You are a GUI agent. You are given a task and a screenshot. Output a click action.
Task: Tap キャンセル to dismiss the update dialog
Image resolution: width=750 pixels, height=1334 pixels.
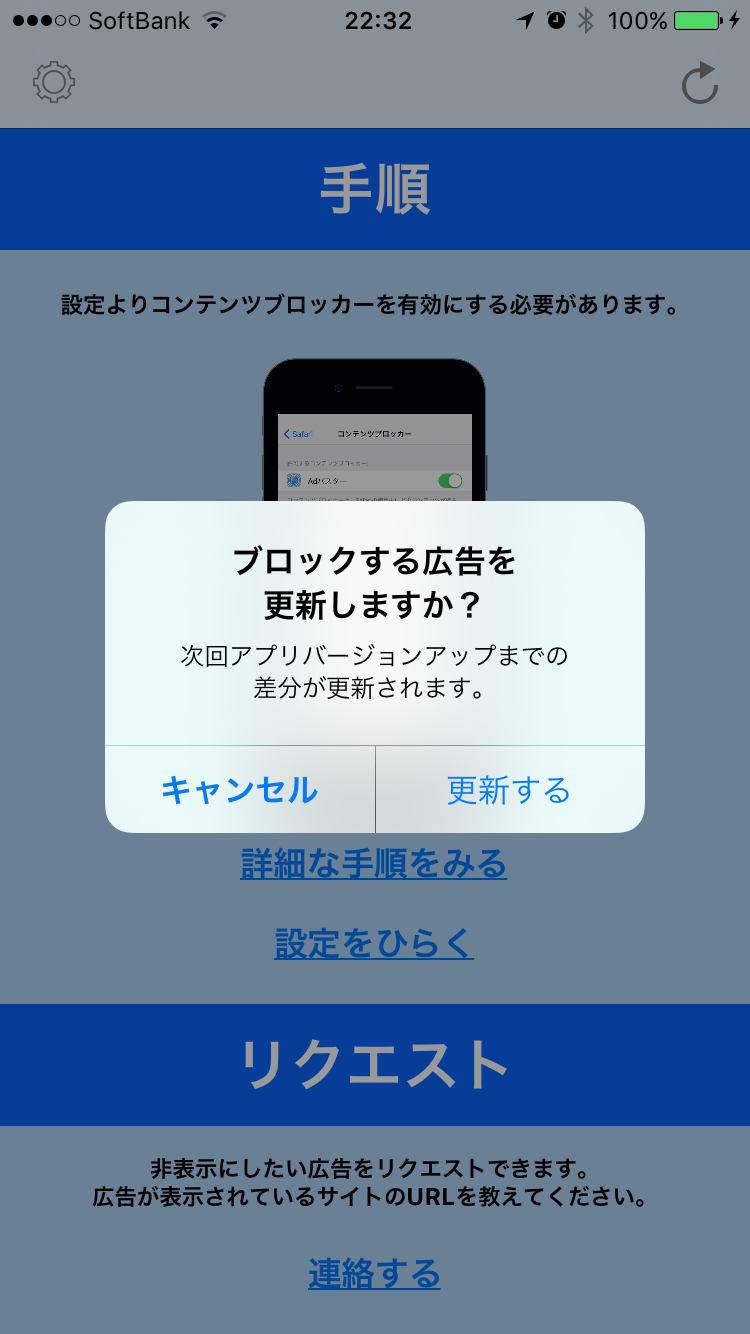pos(240,790)
